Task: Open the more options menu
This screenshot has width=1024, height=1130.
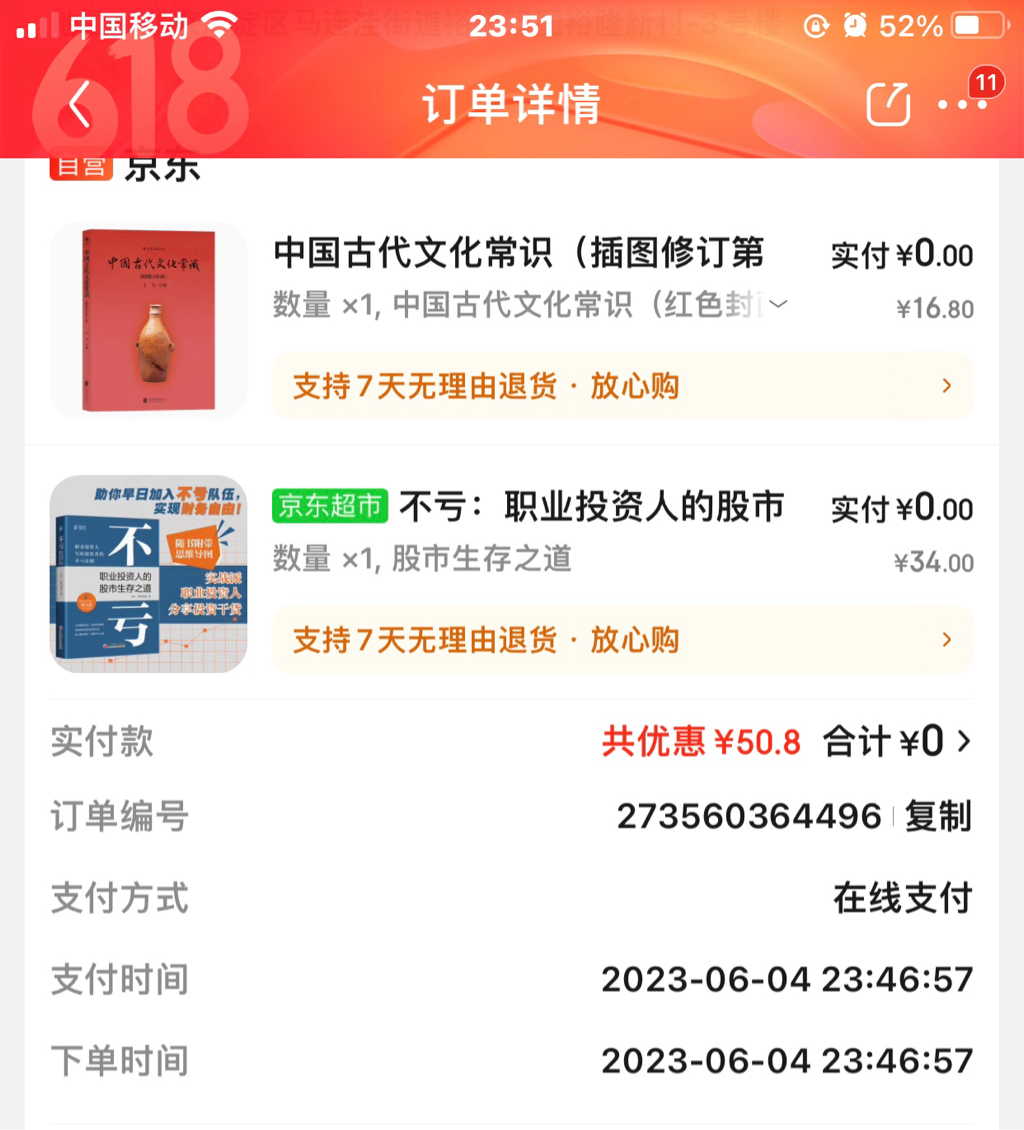Action: (x=962, y=104)
